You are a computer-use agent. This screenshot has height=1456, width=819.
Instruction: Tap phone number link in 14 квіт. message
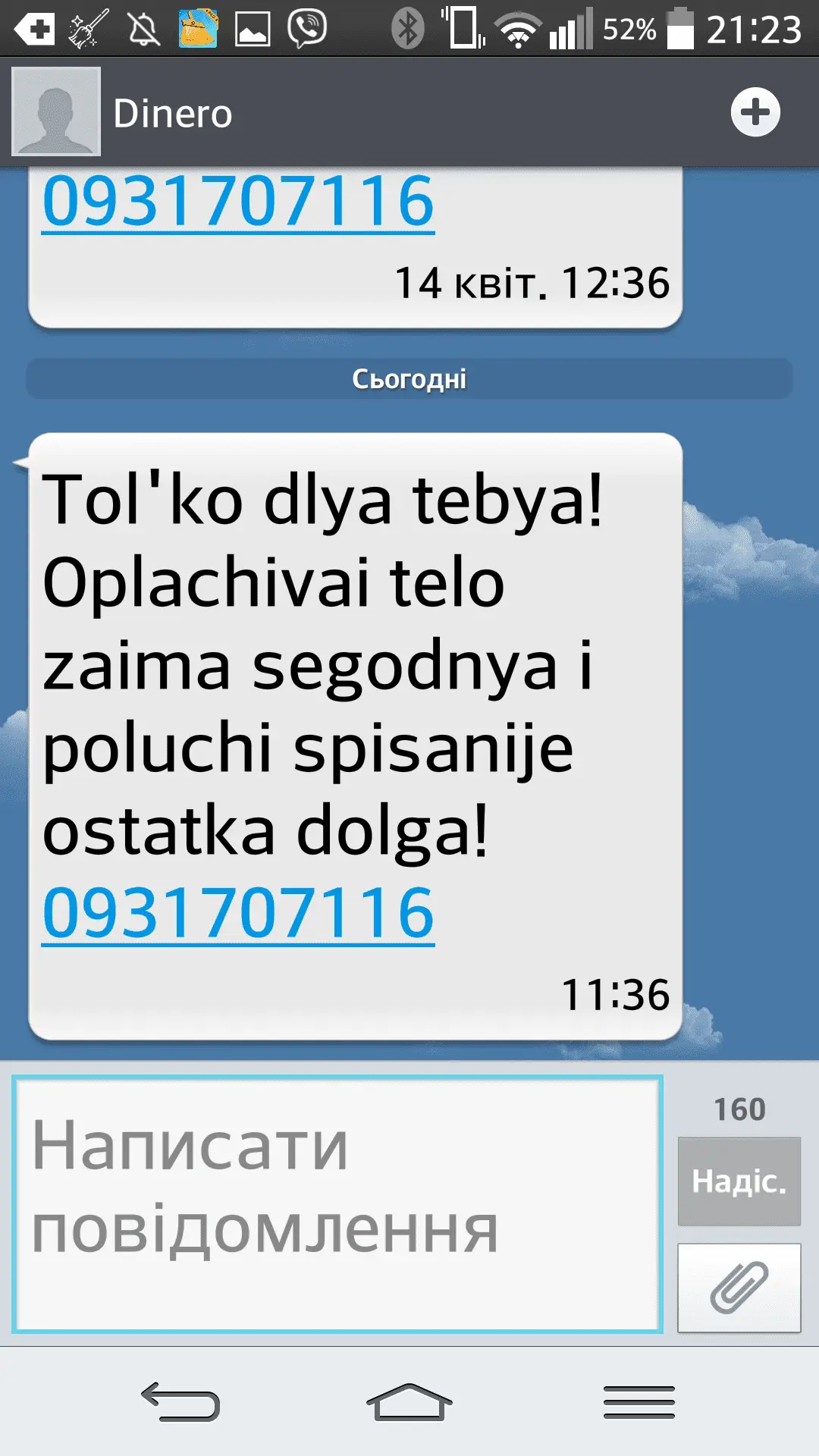(238, 202)
